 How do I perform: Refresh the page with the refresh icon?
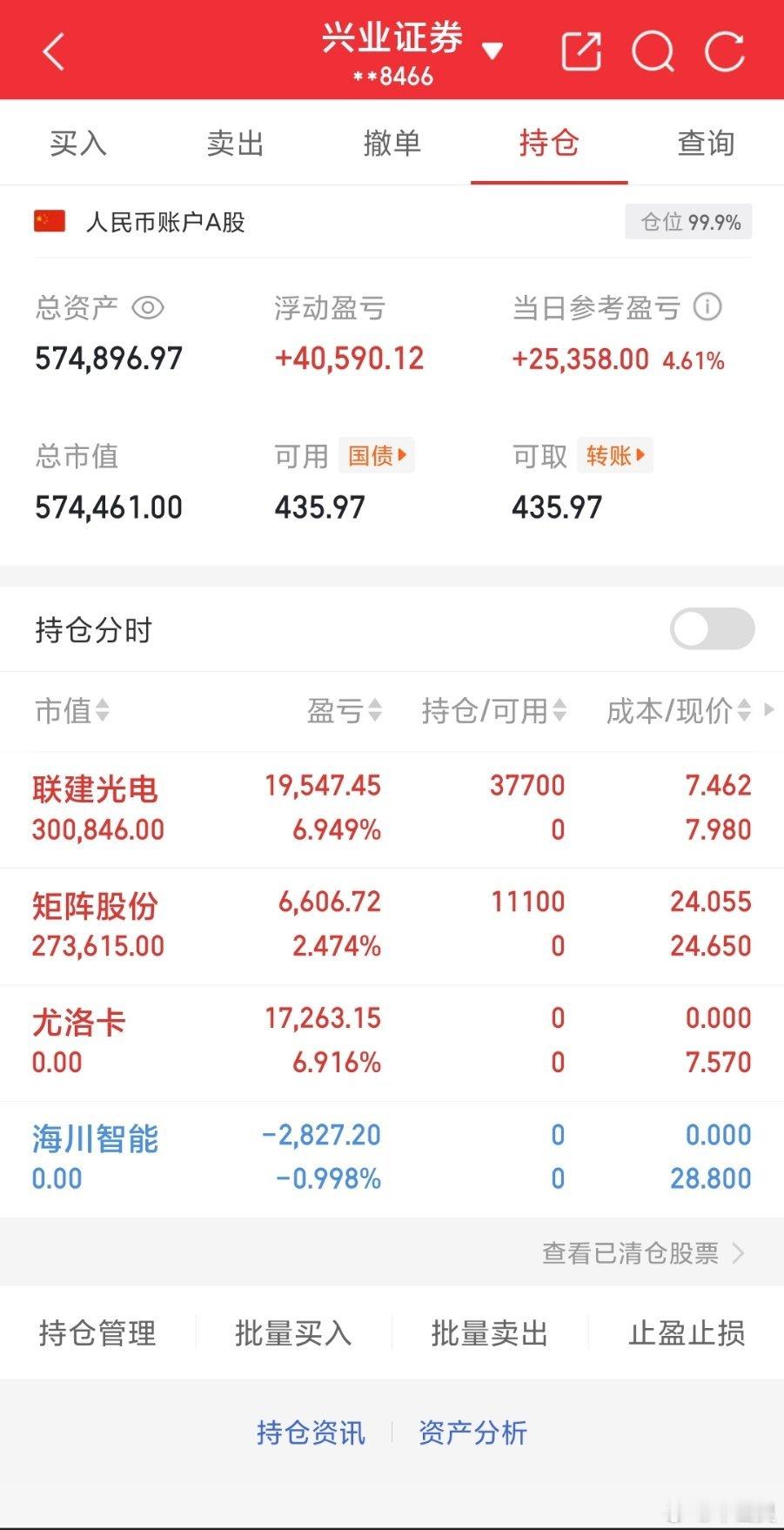point(722,50)
